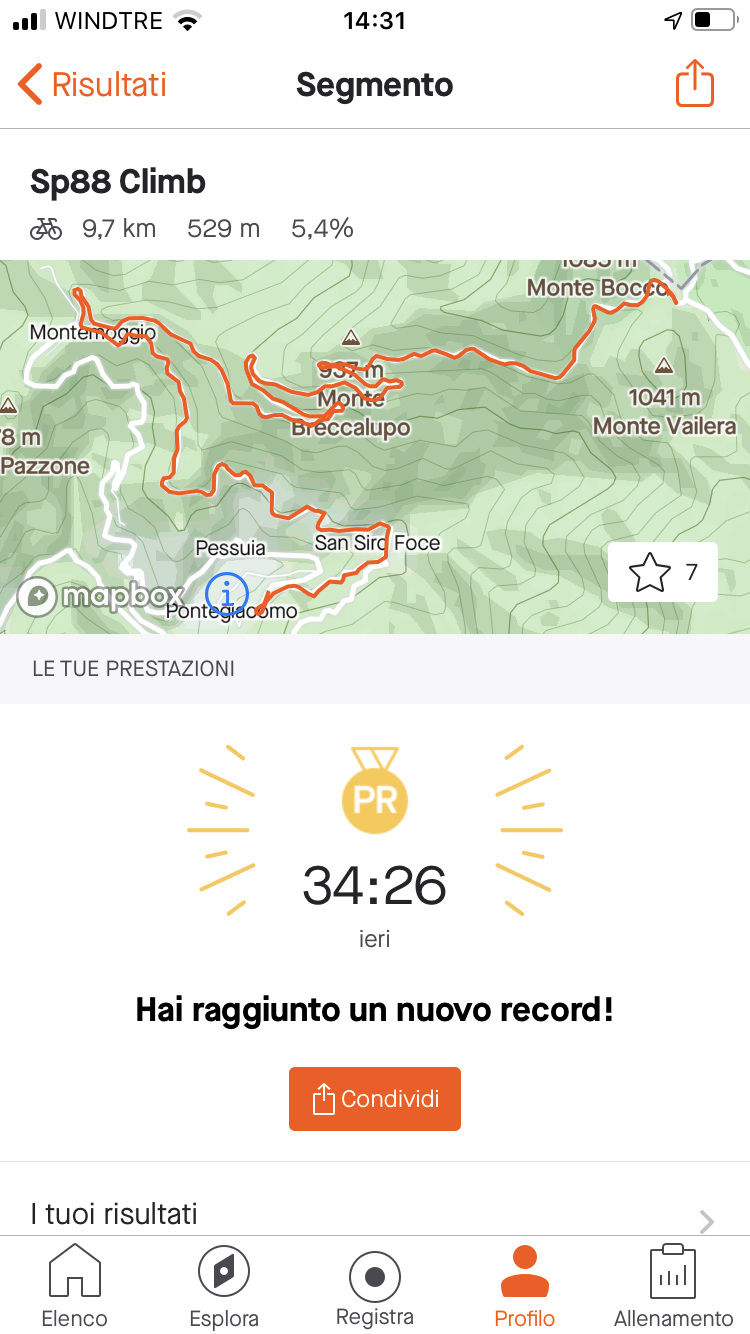Open the segment map
The height and width of the screenshot is (1334, 750).
[x=375, y=447]
